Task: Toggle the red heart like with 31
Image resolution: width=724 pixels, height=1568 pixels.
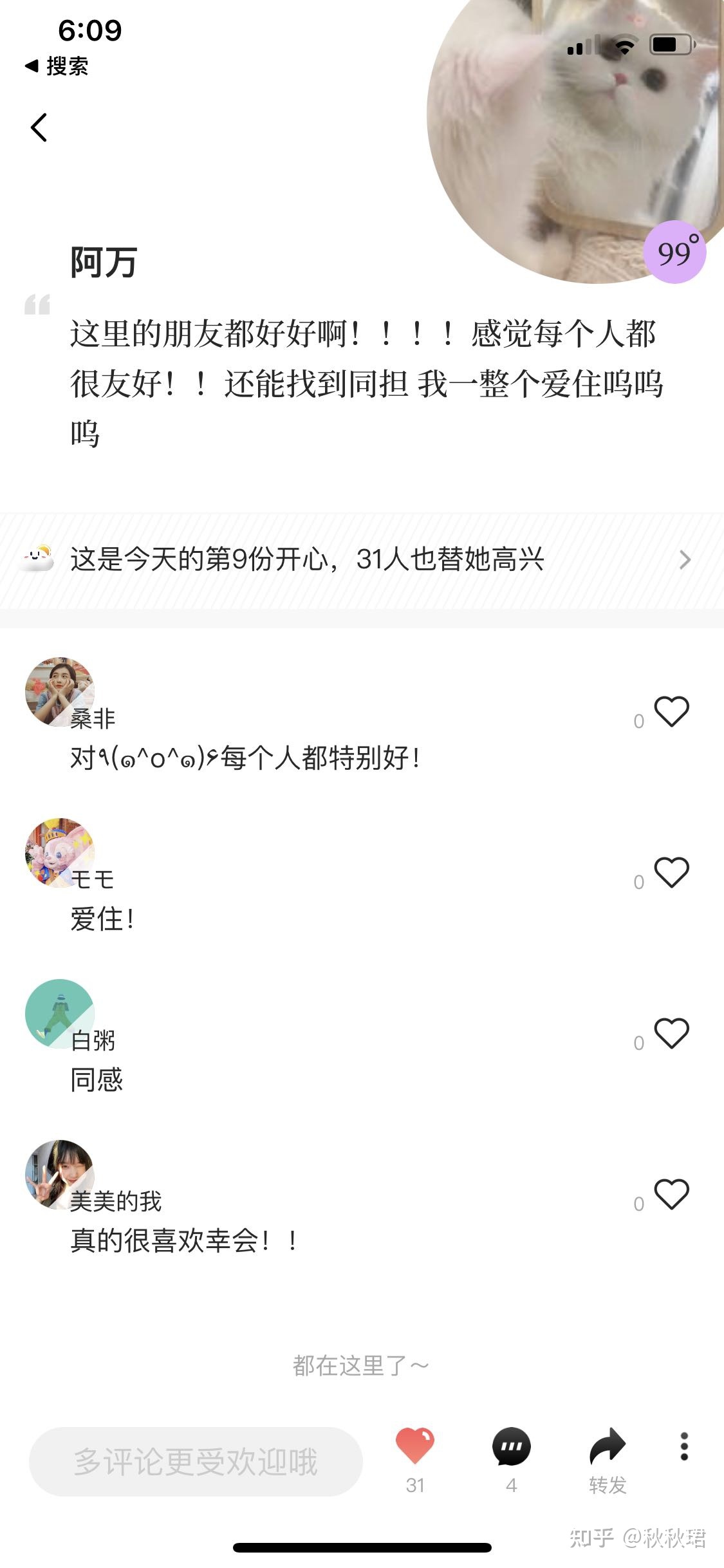Action: 415,1447
